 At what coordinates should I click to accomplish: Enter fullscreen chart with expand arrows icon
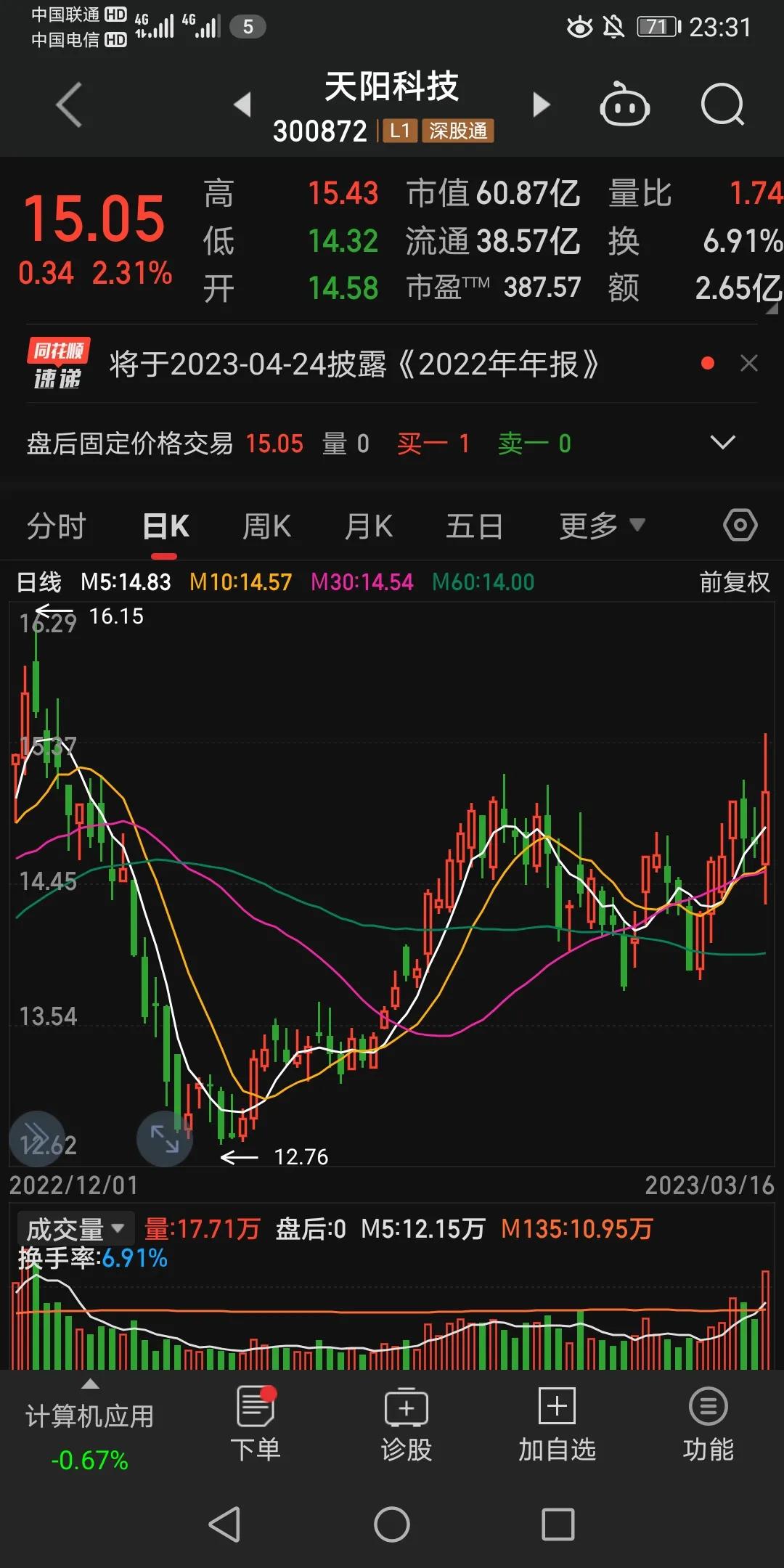[x=166, y=1138]
